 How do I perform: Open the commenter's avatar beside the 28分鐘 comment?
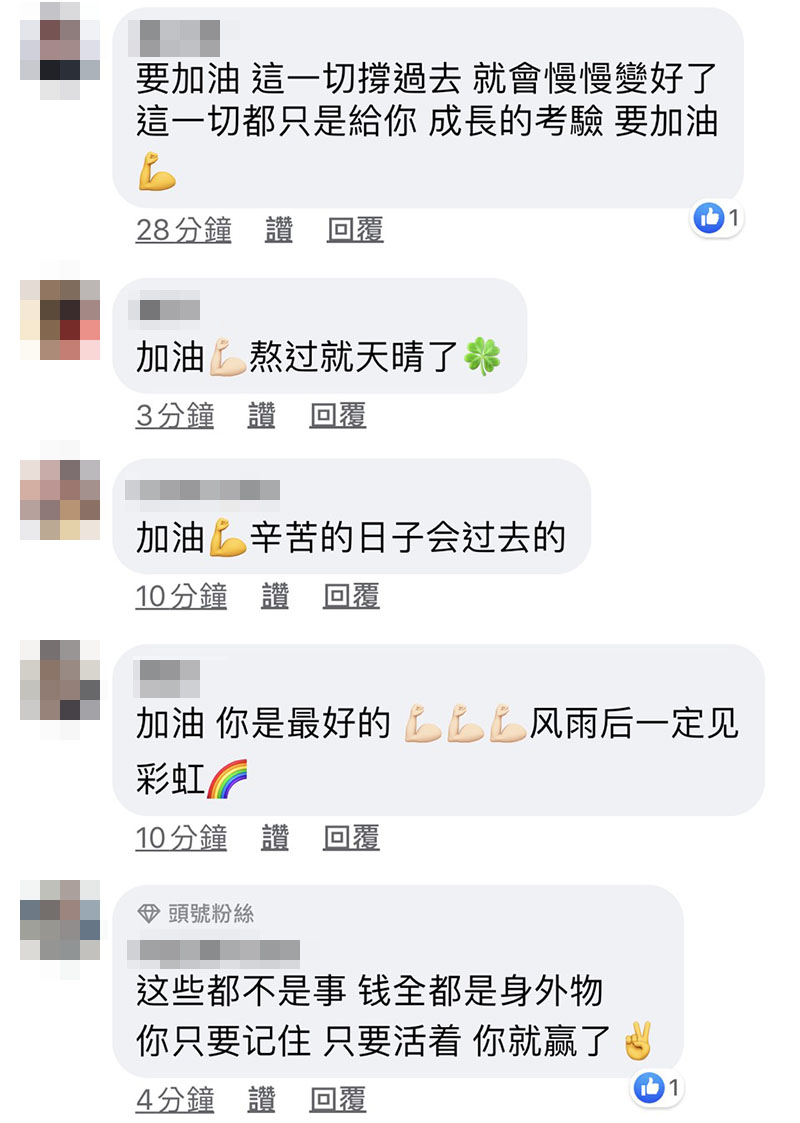point(60,50)
